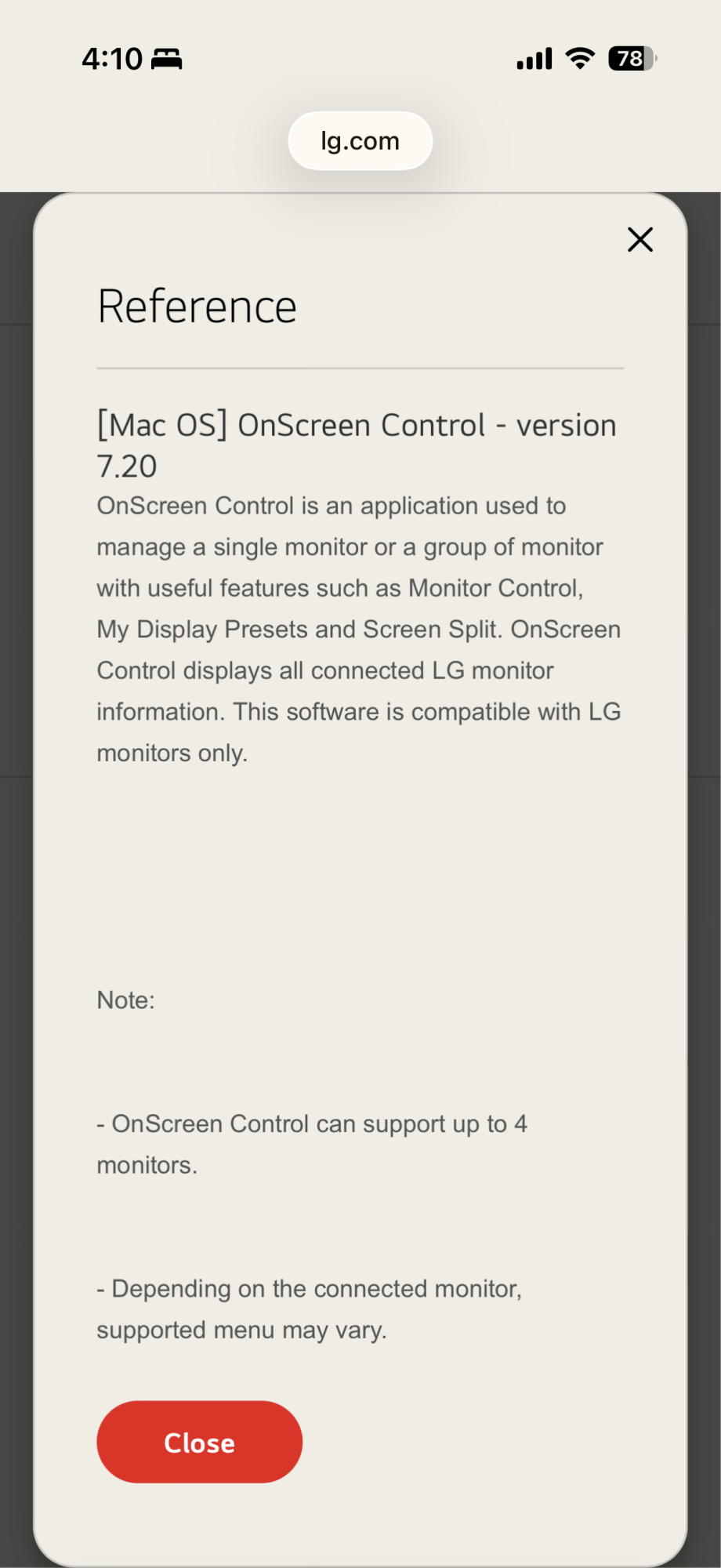Screen dimensions: 721x1568
Task: Tap the red Close button
Action: point(199,1442)
